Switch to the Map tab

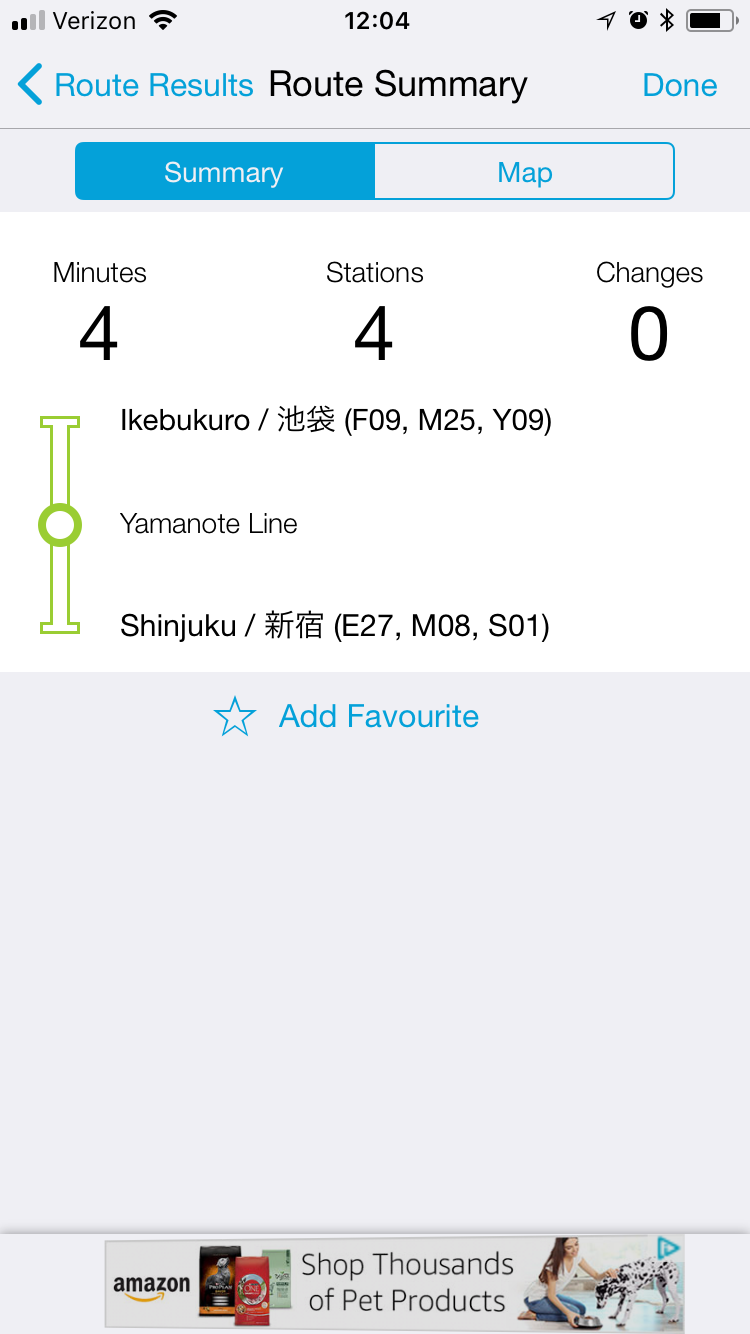(524, 171)
